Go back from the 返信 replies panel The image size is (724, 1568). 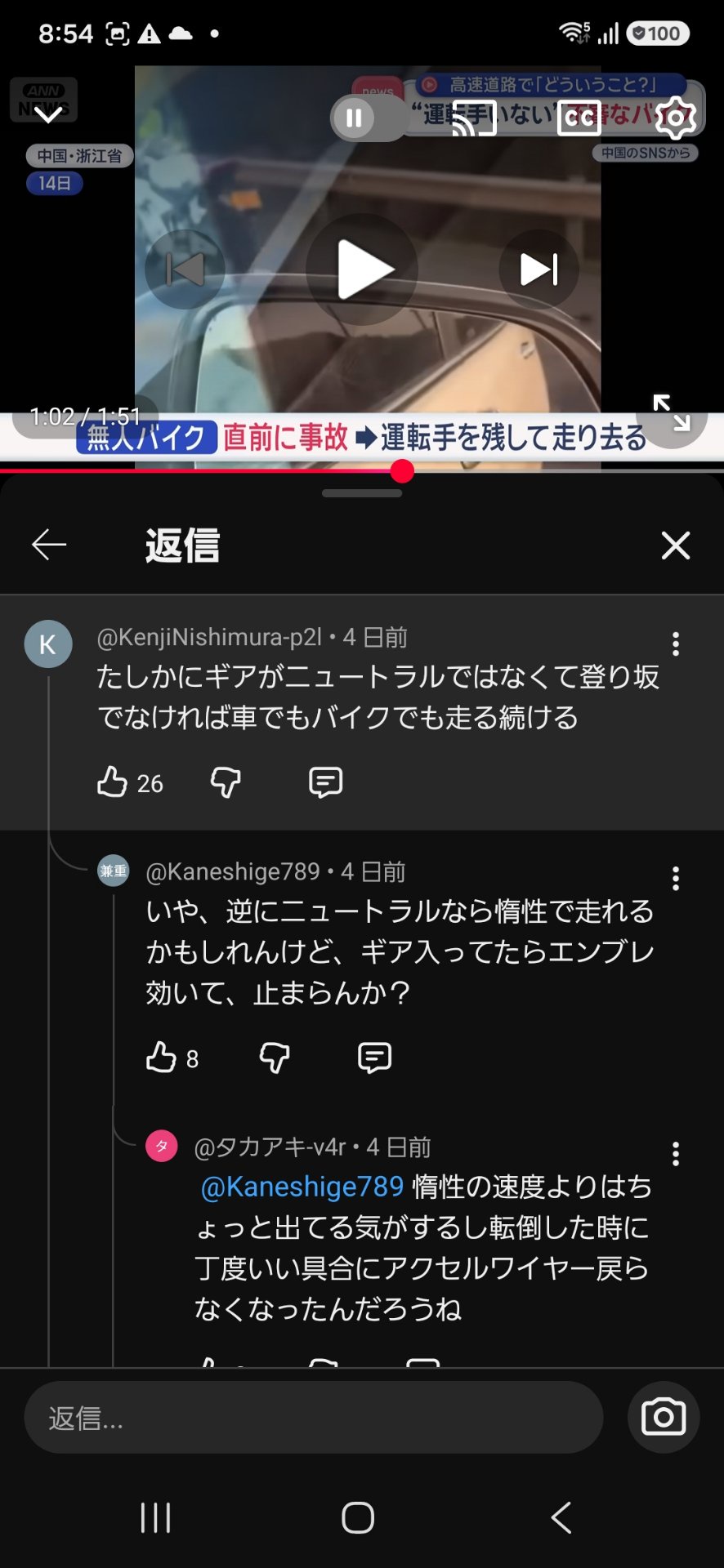49,545
